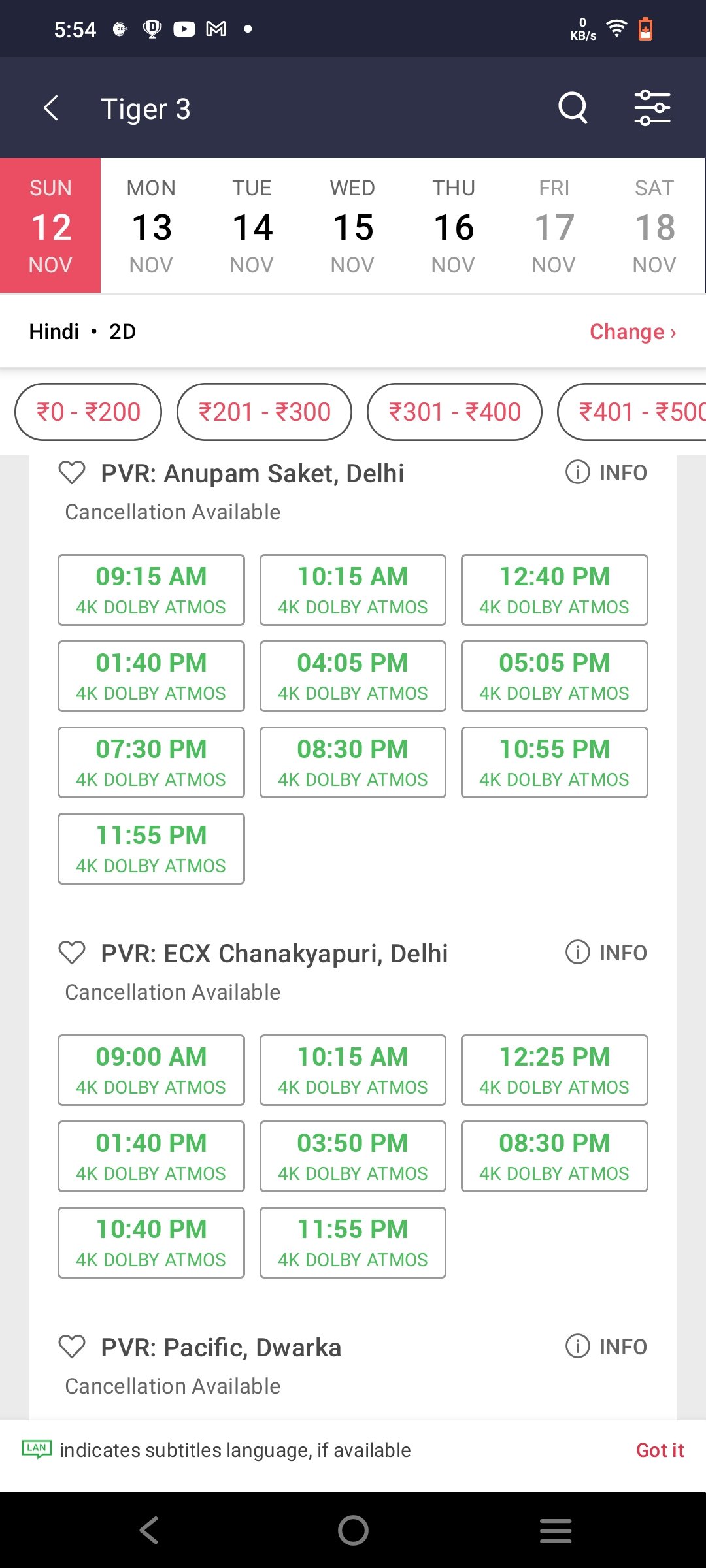
Task: Select 03:50 PM show at ECX Chanakyapuri
Action: [x=352, y=1156]
